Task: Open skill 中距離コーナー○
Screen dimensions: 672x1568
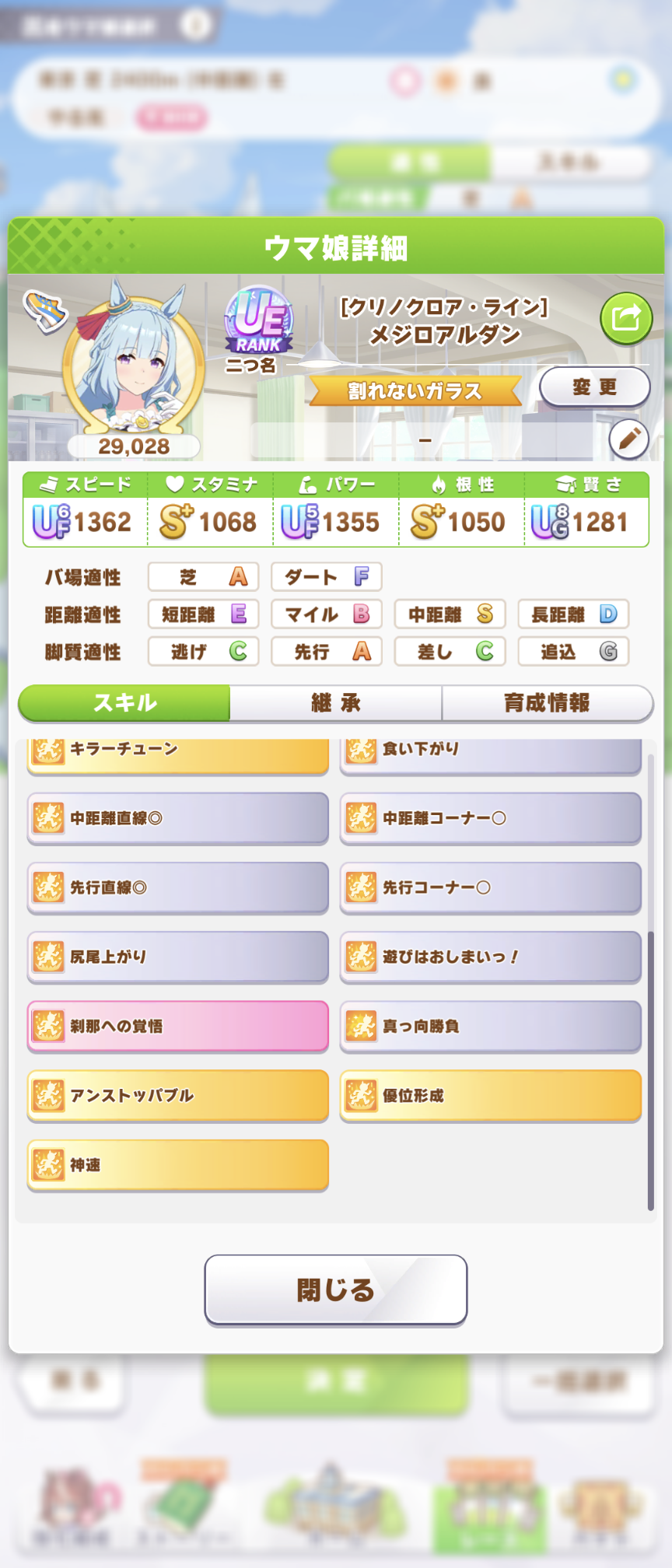Action: pos(490,818)
